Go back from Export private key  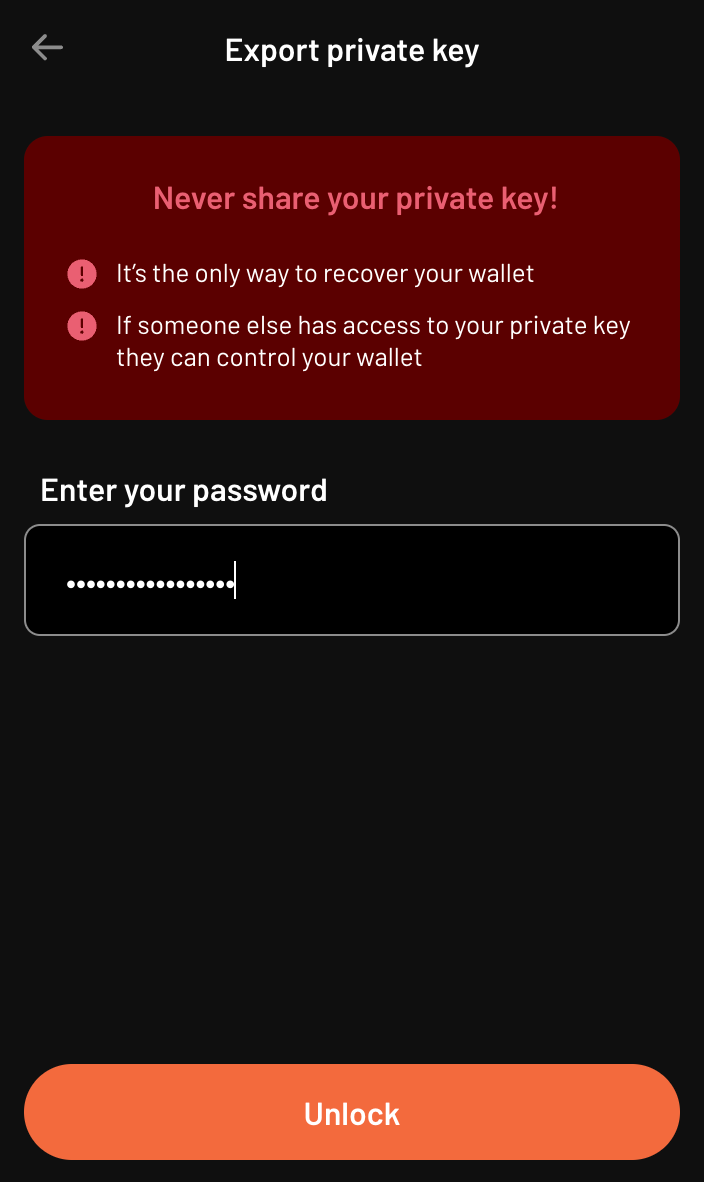47,48
